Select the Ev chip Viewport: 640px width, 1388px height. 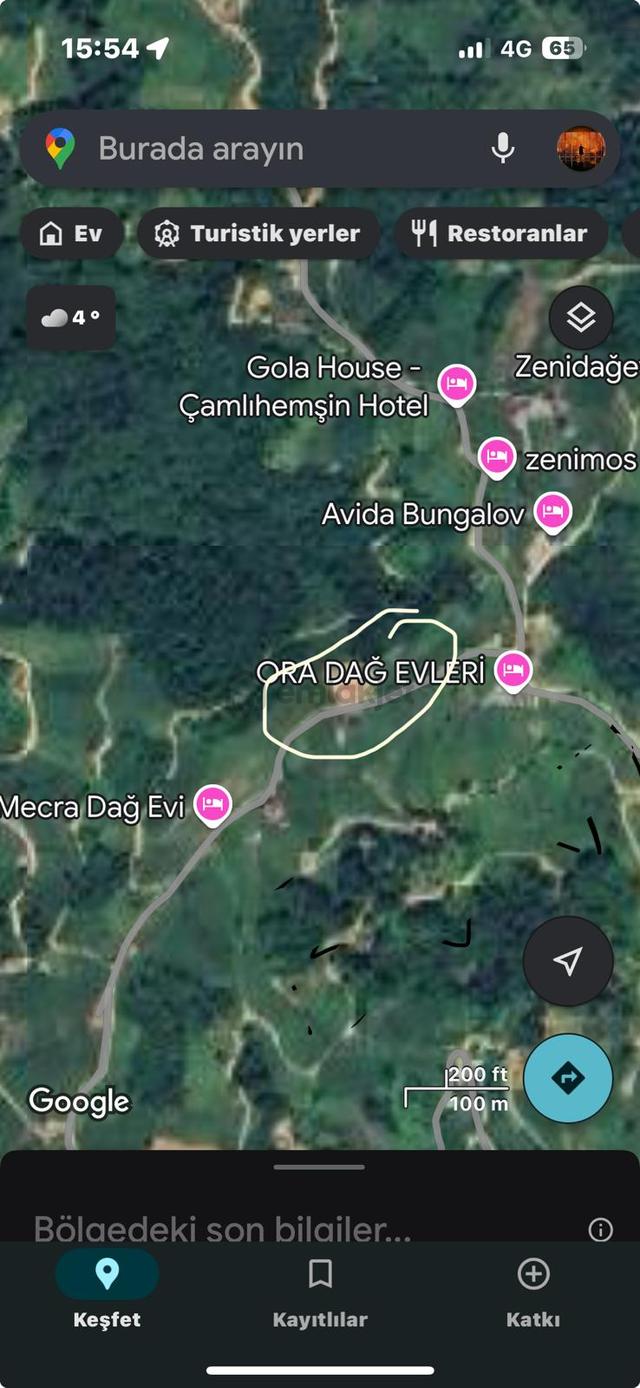[72, 234]
